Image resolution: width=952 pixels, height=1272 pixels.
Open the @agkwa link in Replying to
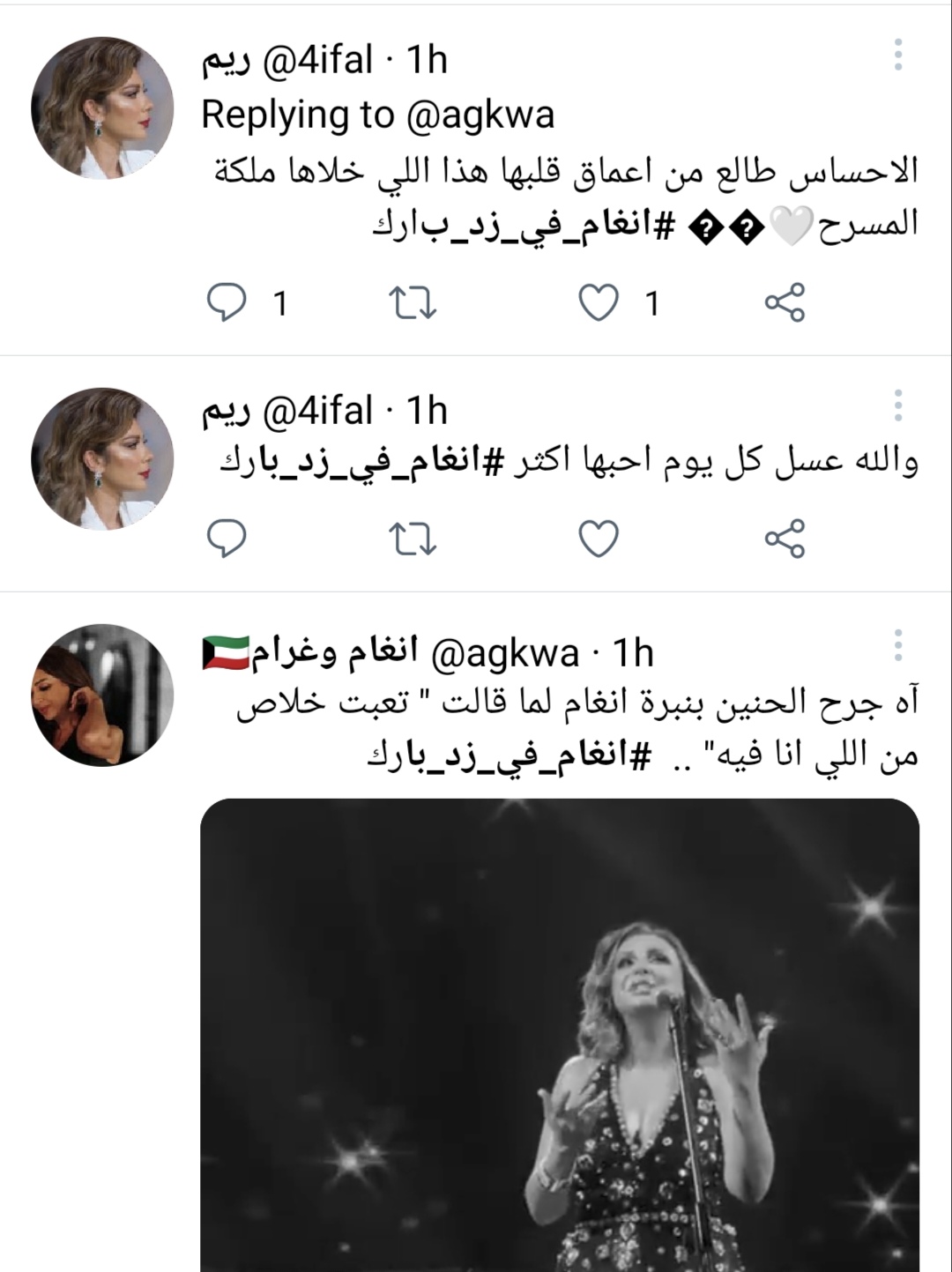[x=480, y=115]
